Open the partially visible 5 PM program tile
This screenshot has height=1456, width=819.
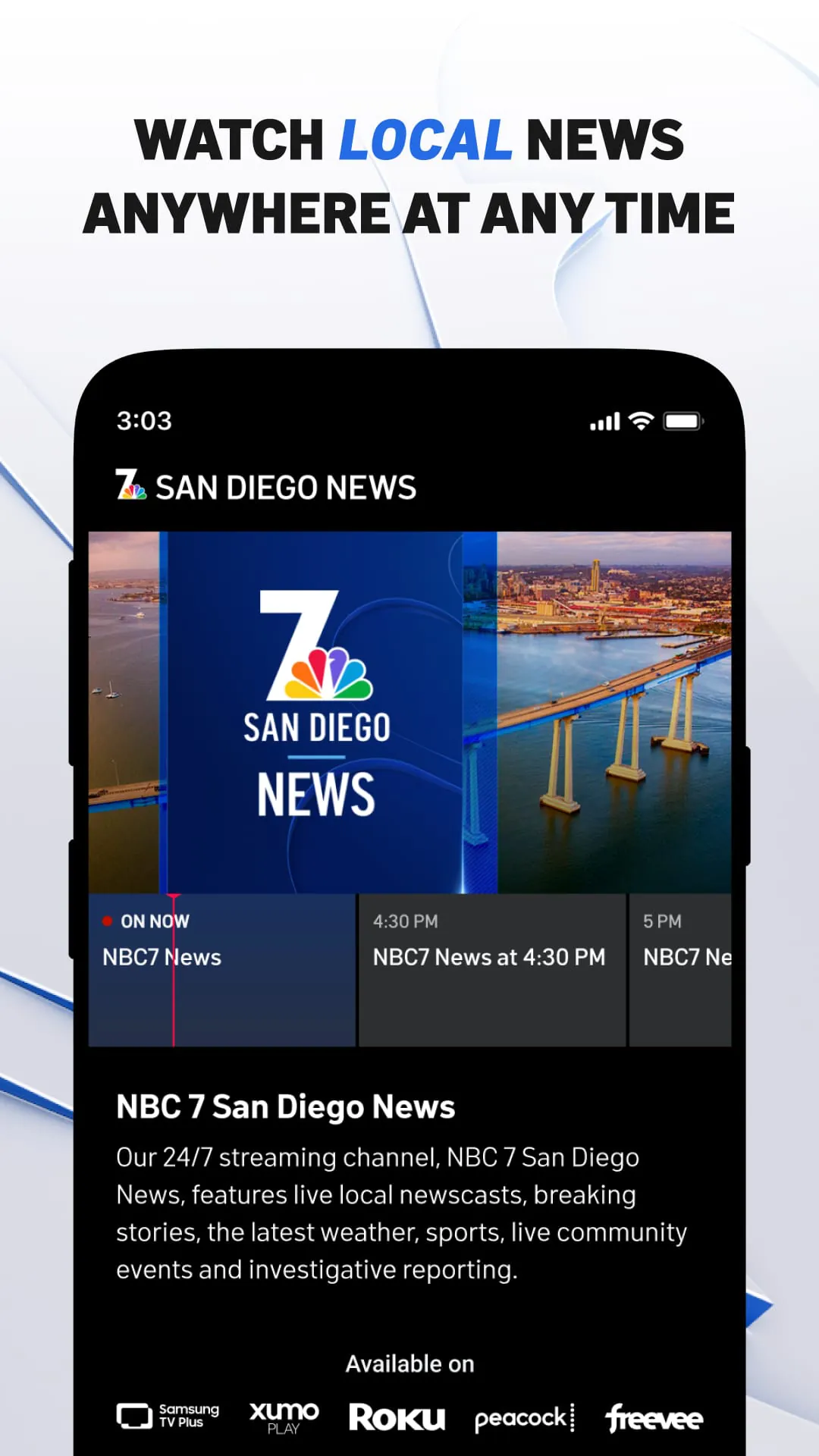click(682, 971)
